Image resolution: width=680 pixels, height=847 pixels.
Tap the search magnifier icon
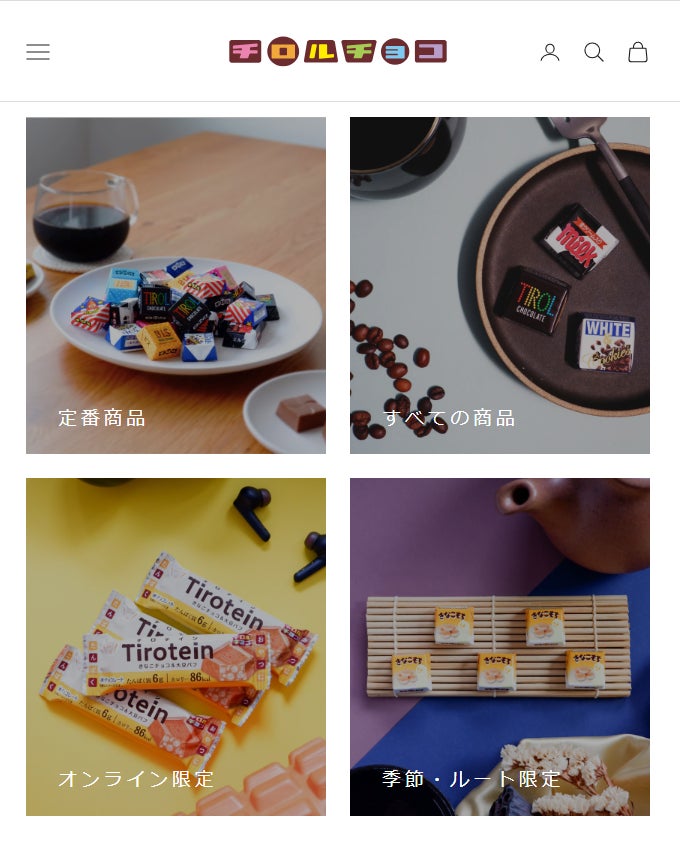tap(594, 52)
